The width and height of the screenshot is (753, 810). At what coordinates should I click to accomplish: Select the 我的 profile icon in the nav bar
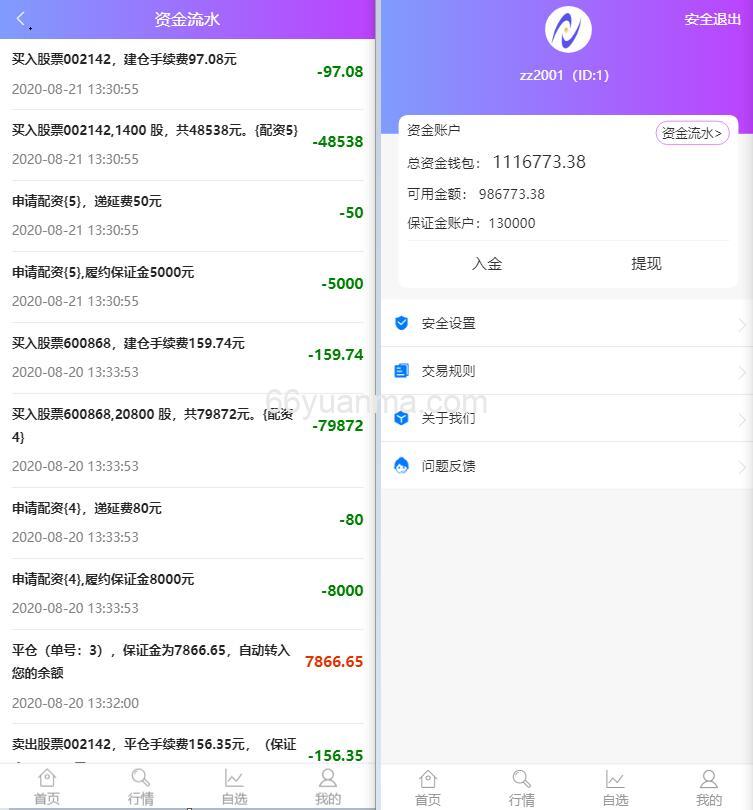[x=328, y=777]
